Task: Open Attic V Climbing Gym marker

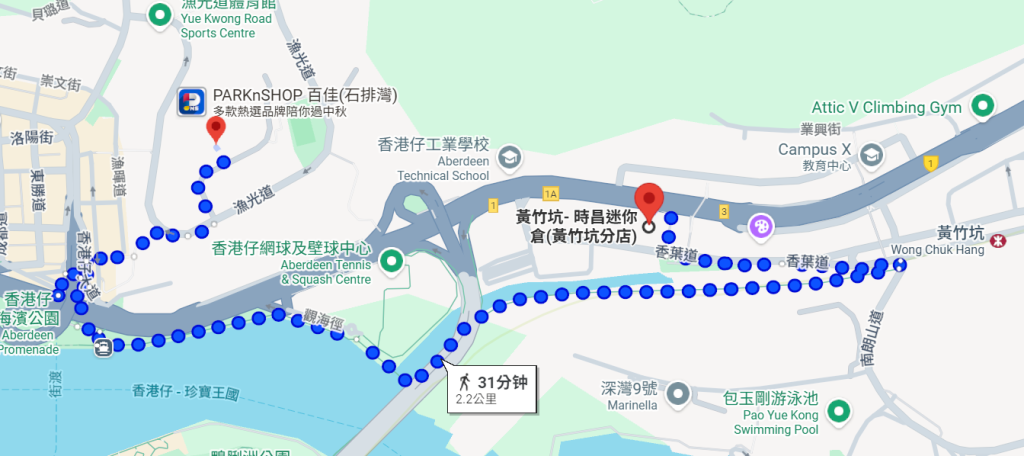Action: click(x=983, y=105)
